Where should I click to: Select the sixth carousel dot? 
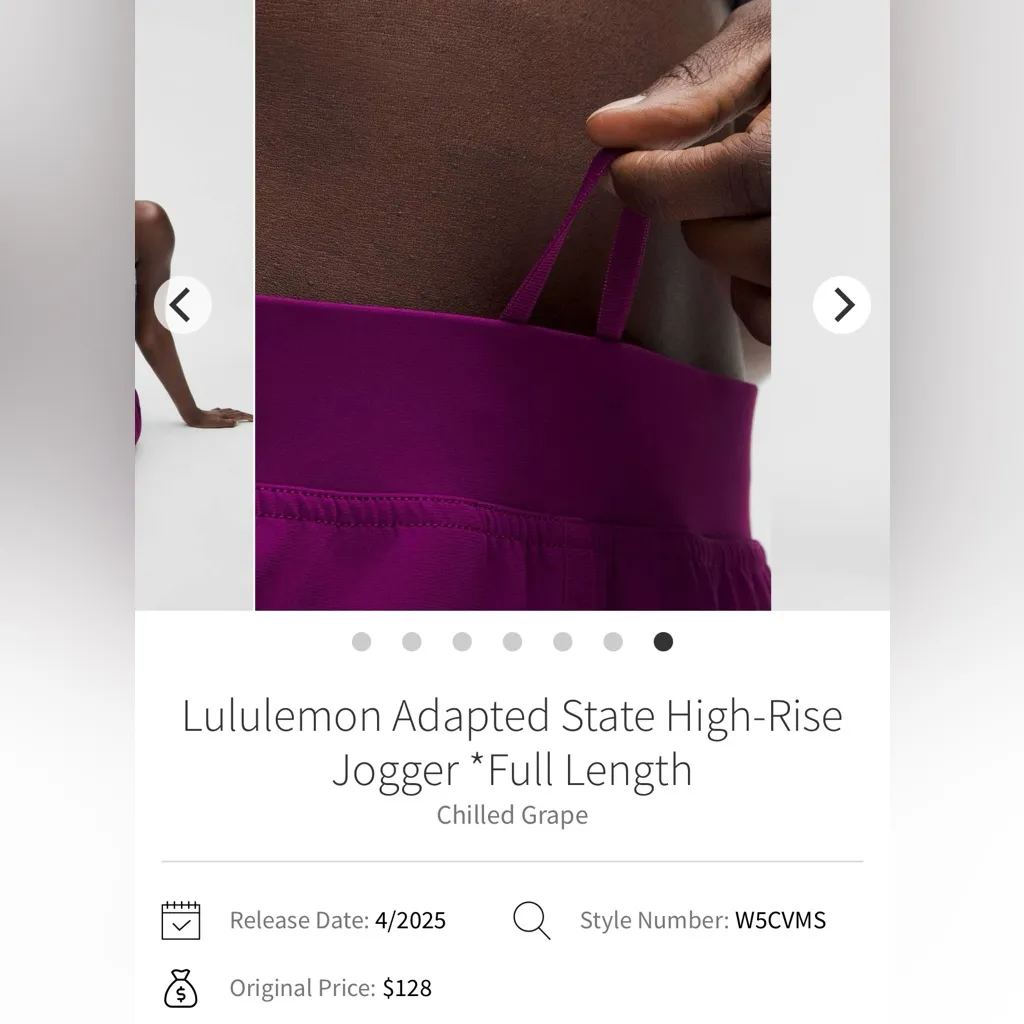click(613, 642)
